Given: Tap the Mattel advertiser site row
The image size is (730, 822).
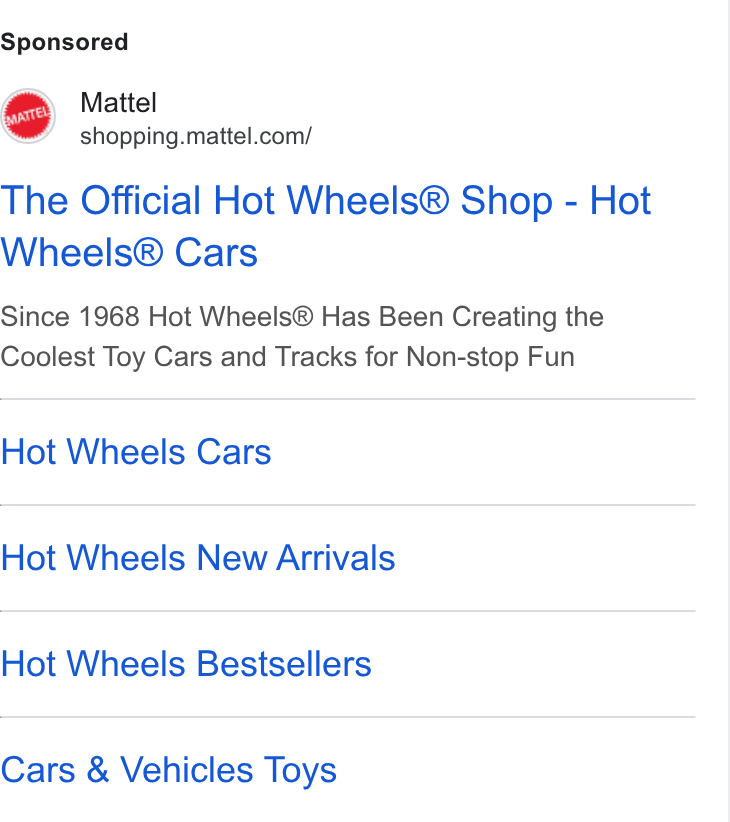Looking at the screenshot, I should coord(156,116).
